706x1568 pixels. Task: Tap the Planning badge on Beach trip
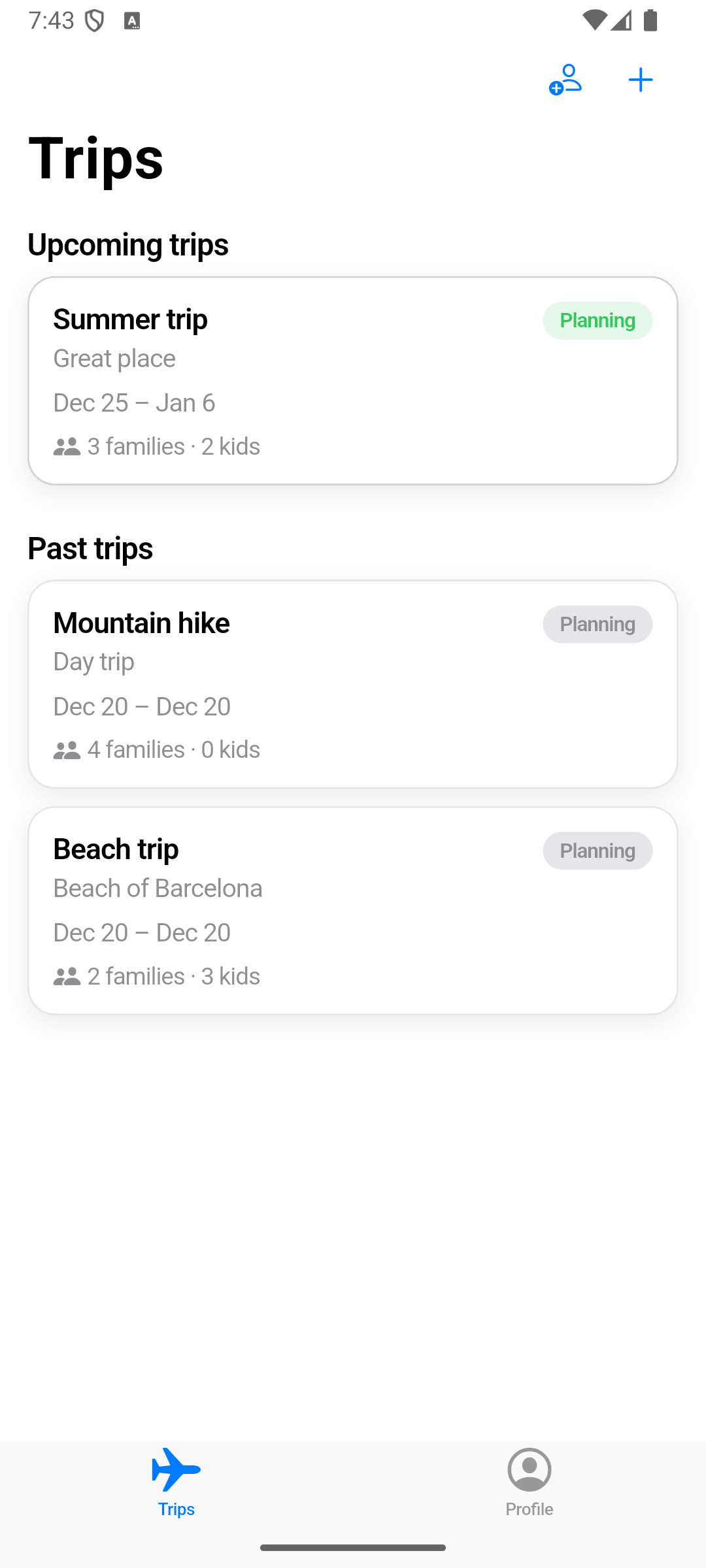pos(597,850)
